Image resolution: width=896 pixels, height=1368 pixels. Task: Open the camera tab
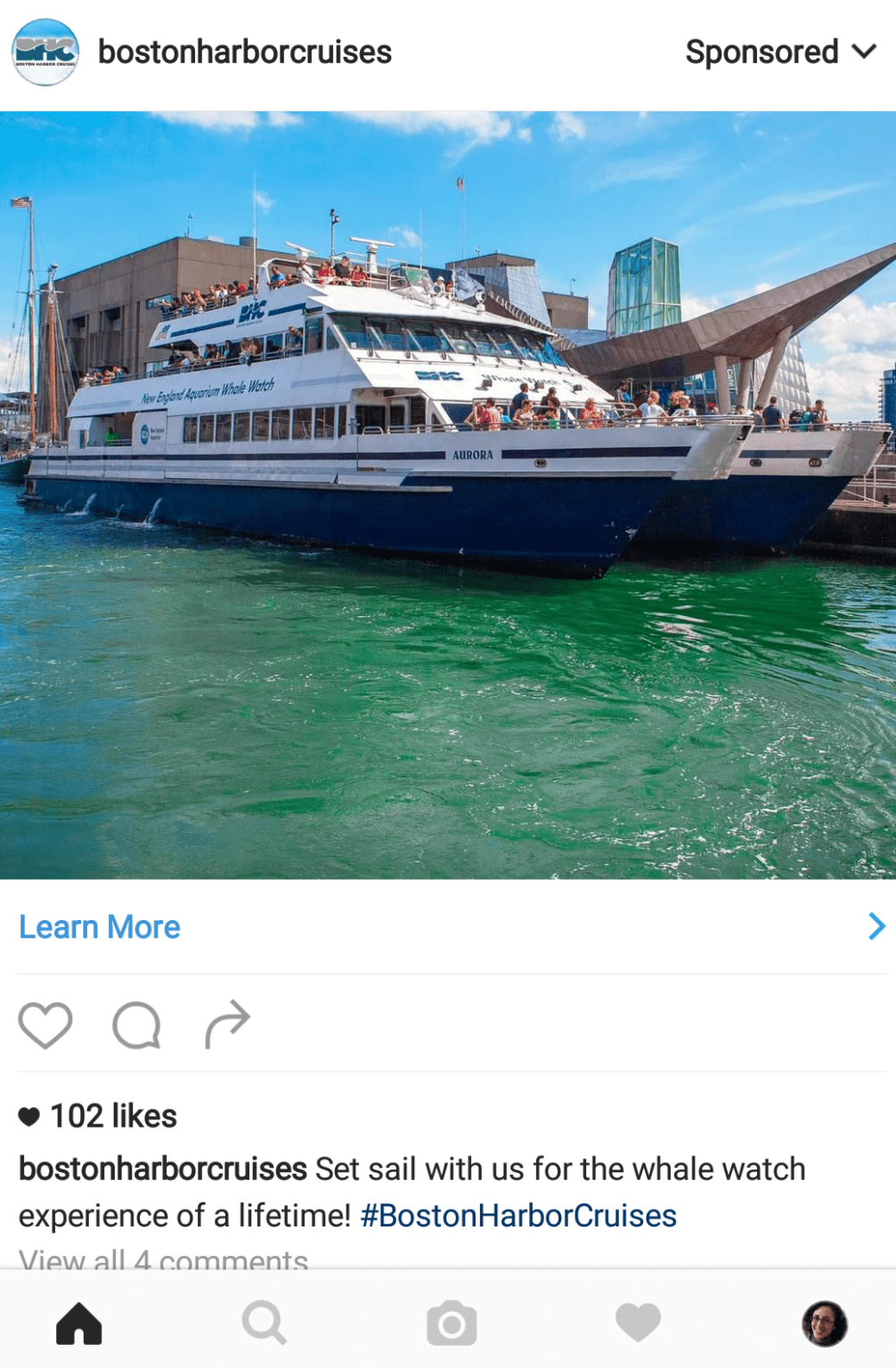click(x=452, y=1323)
